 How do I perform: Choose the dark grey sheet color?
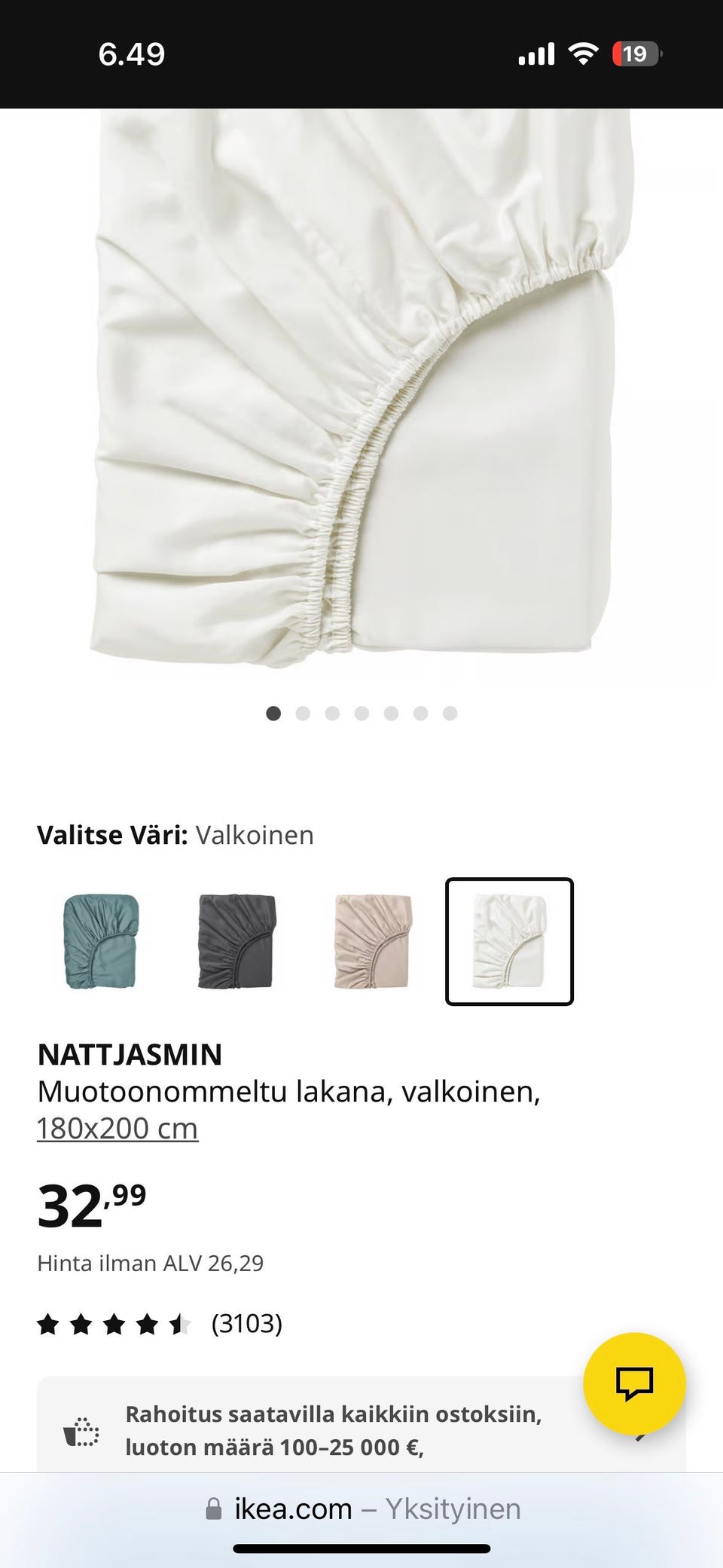[x=236, y=941]
